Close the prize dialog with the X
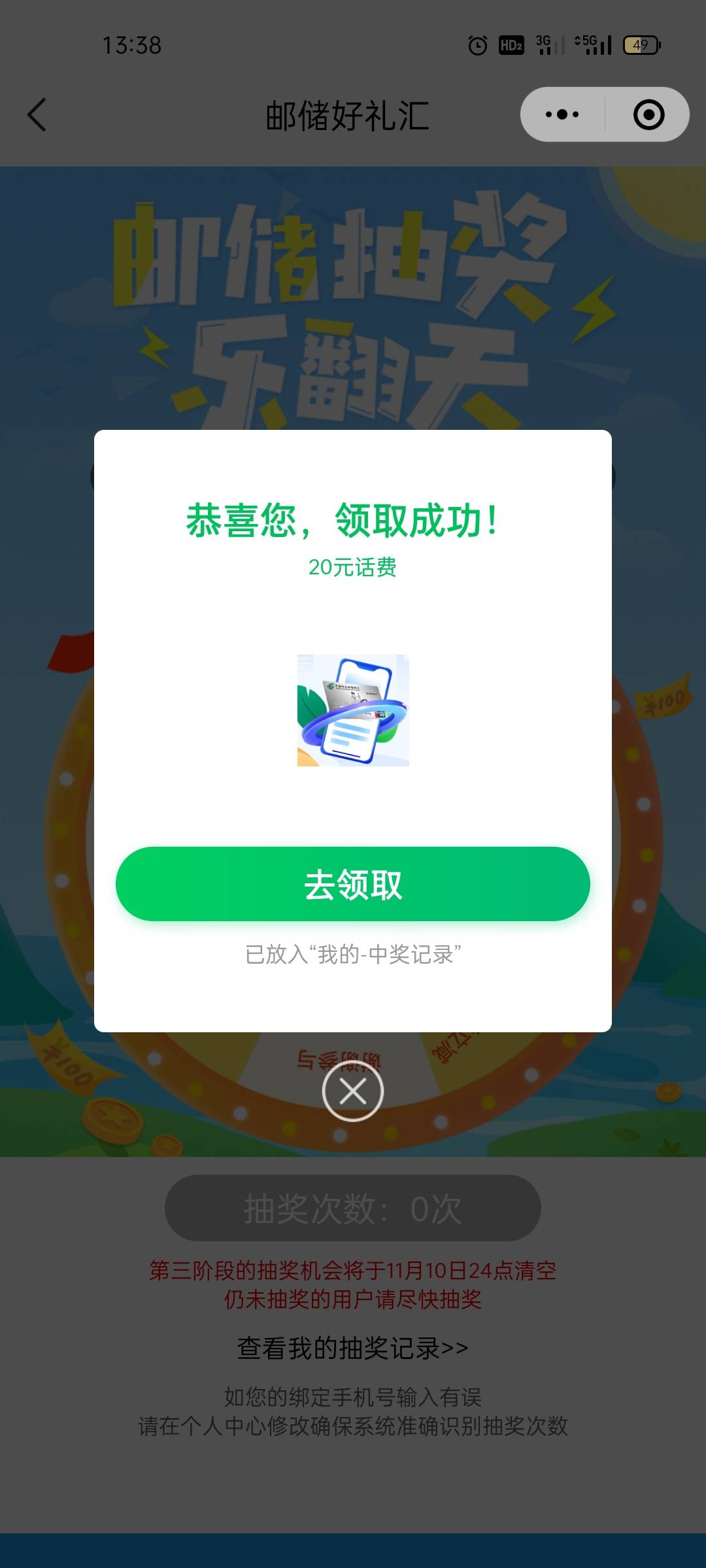Viewport: 706px width, 1568px height. pos(353,1091)
